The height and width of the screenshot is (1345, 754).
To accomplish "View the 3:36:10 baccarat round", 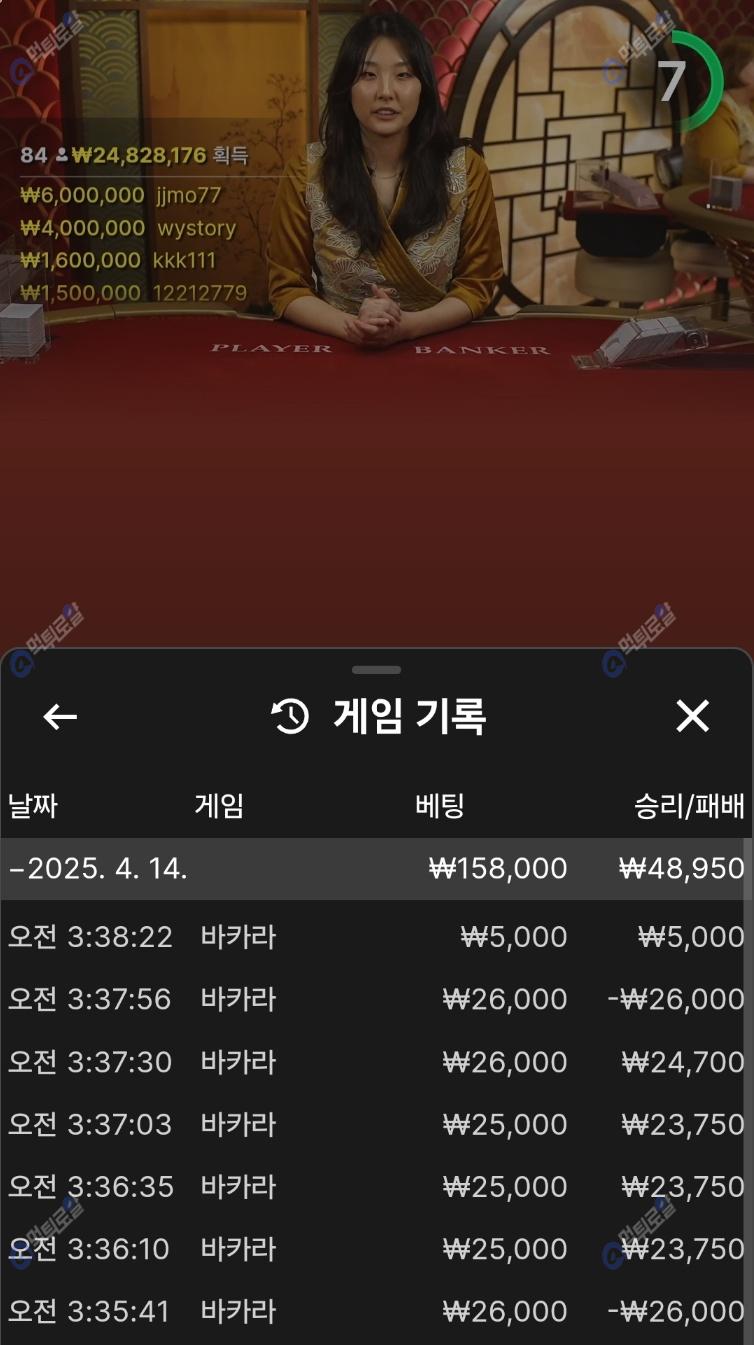I will [376, 1248].
